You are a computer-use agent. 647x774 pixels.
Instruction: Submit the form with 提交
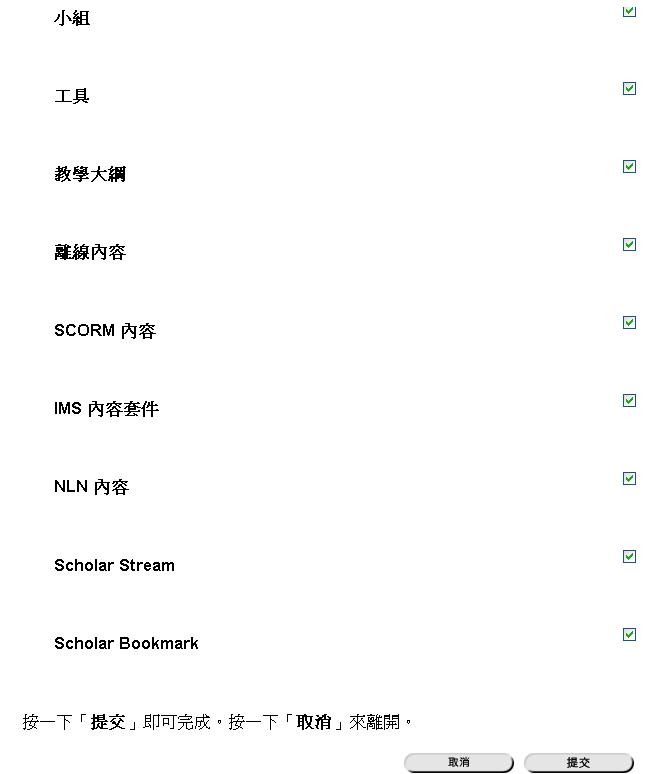[578, 763]
